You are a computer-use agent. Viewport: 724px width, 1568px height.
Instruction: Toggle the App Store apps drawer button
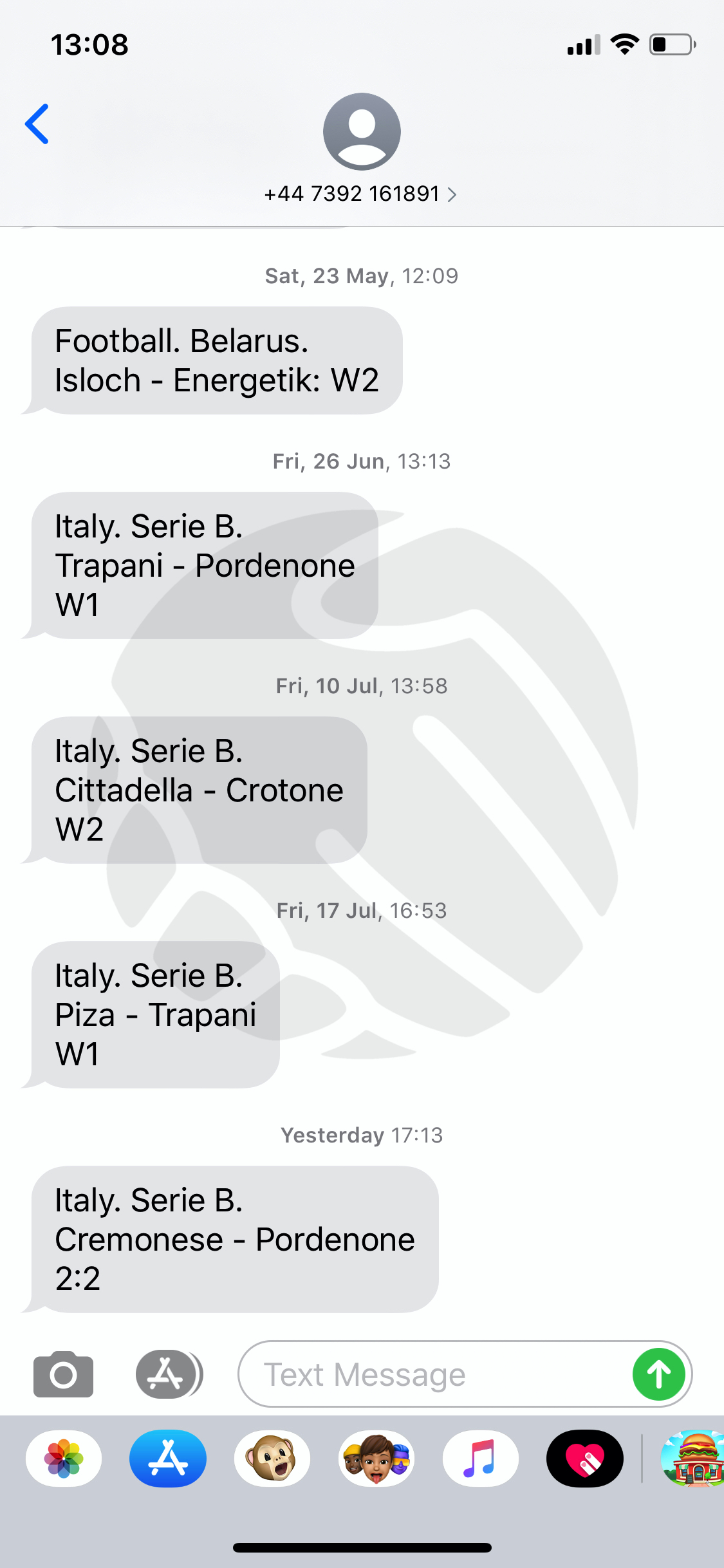point(169,1374)
